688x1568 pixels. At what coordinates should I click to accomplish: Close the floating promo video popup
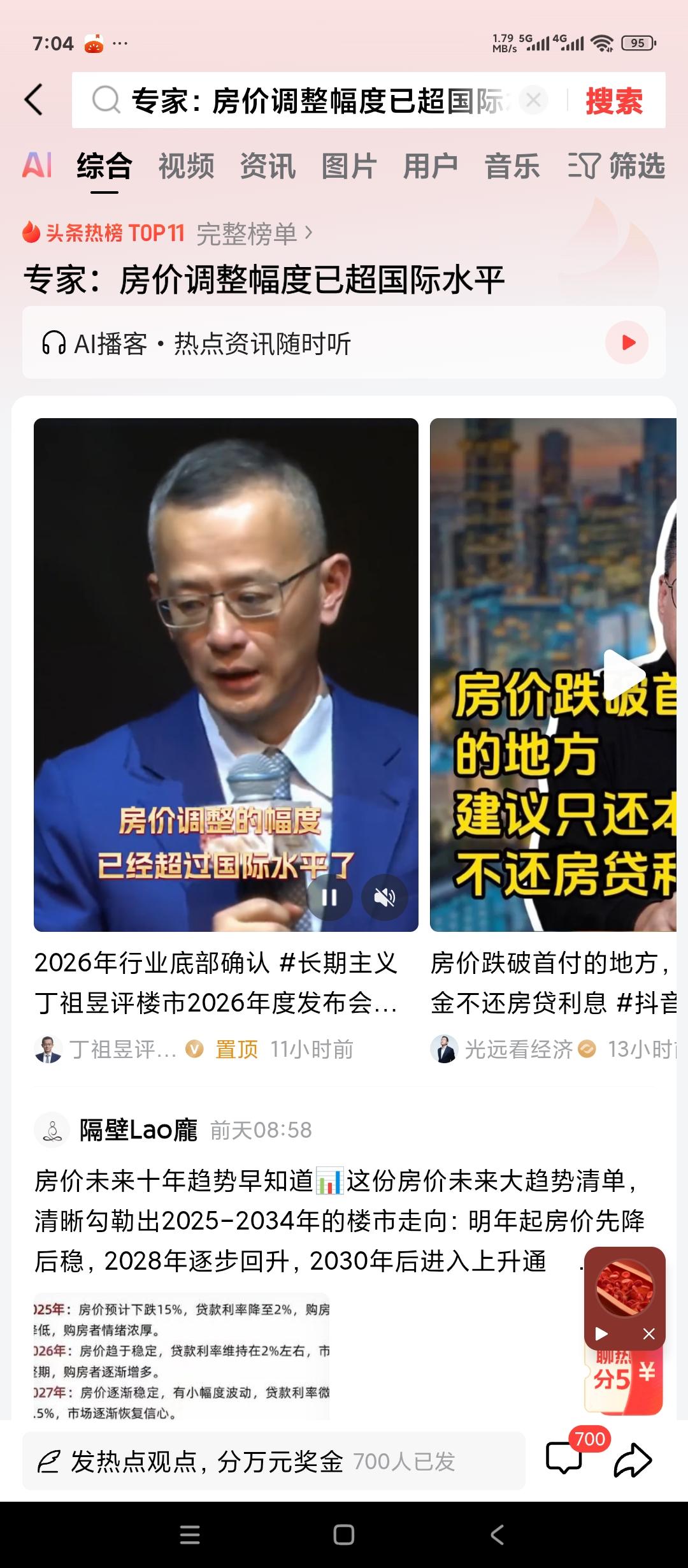(650, 1335)
